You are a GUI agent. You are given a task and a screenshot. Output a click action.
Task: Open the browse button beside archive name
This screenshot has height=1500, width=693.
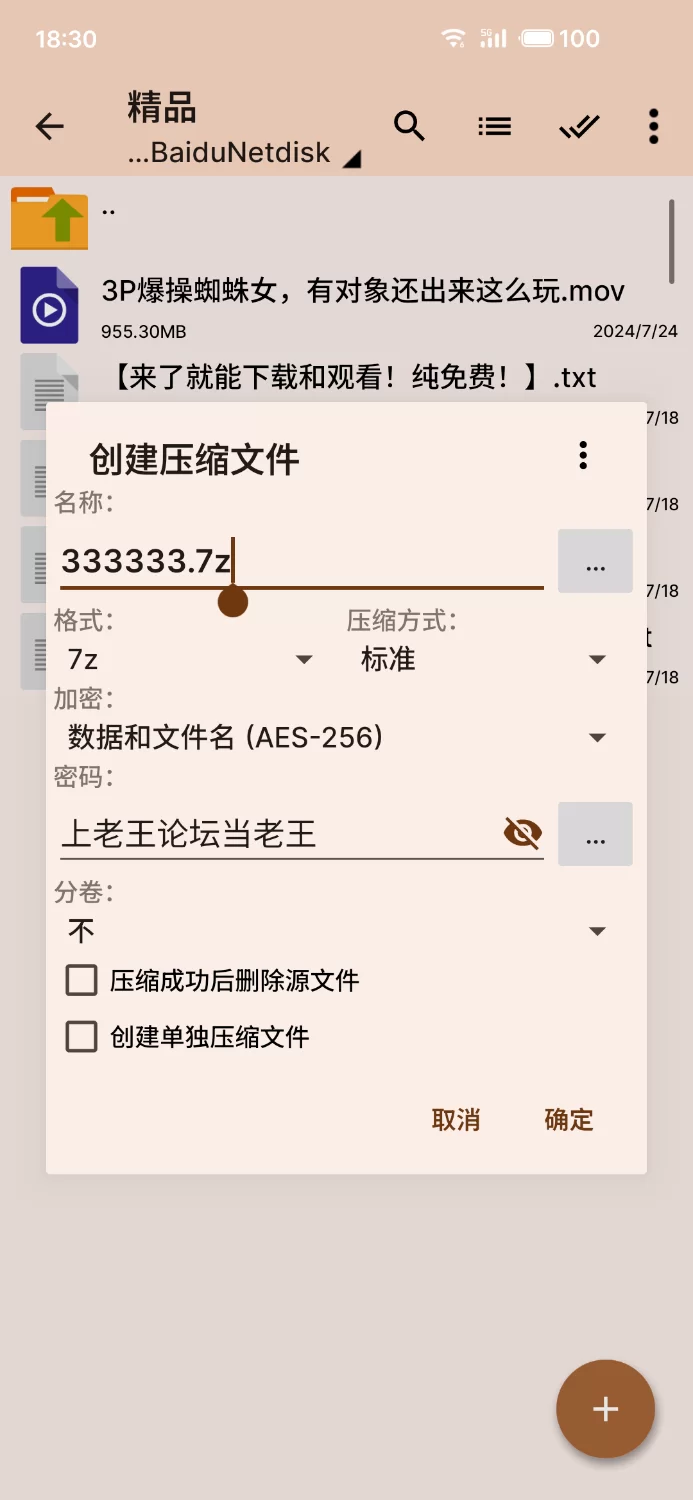[x=595, y=562]
